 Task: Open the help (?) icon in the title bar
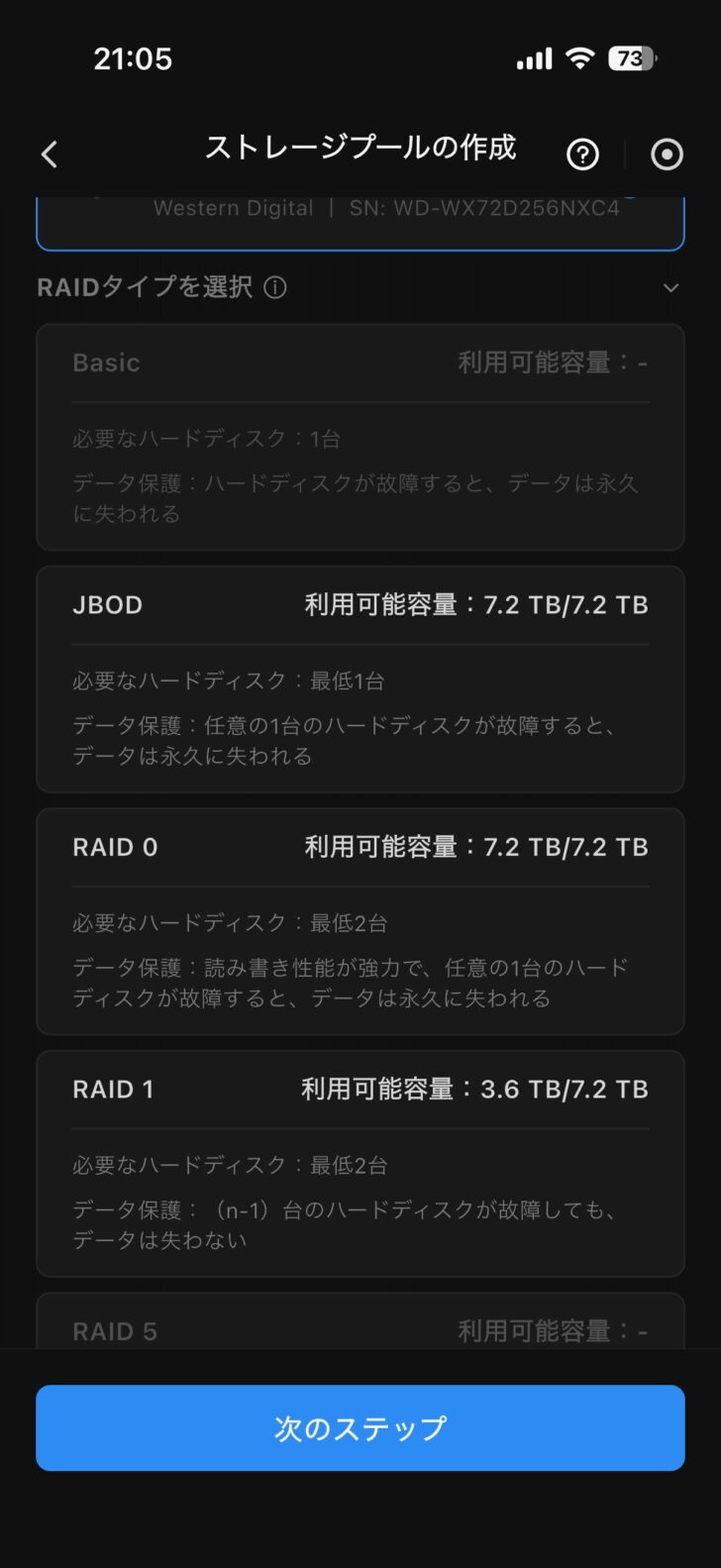pyautogui.click(x=582, y=155)
